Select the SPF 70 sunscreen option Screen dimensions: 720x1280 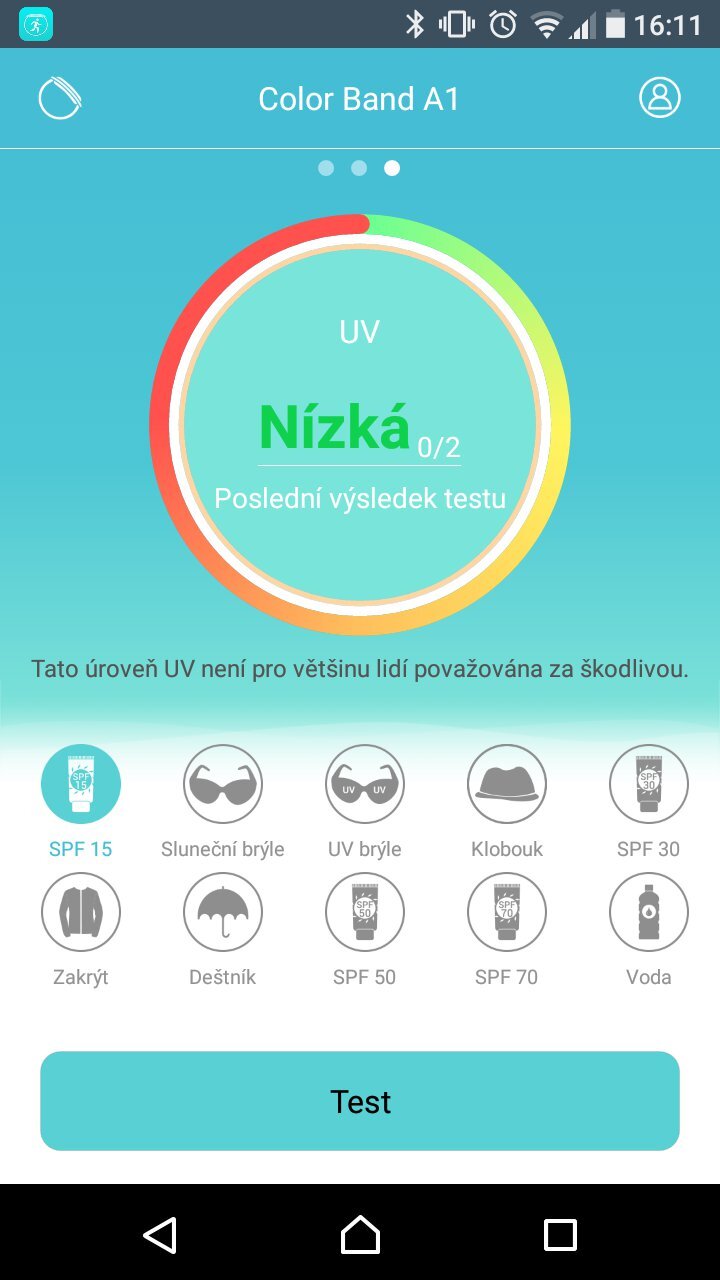[x=507, y=912]
